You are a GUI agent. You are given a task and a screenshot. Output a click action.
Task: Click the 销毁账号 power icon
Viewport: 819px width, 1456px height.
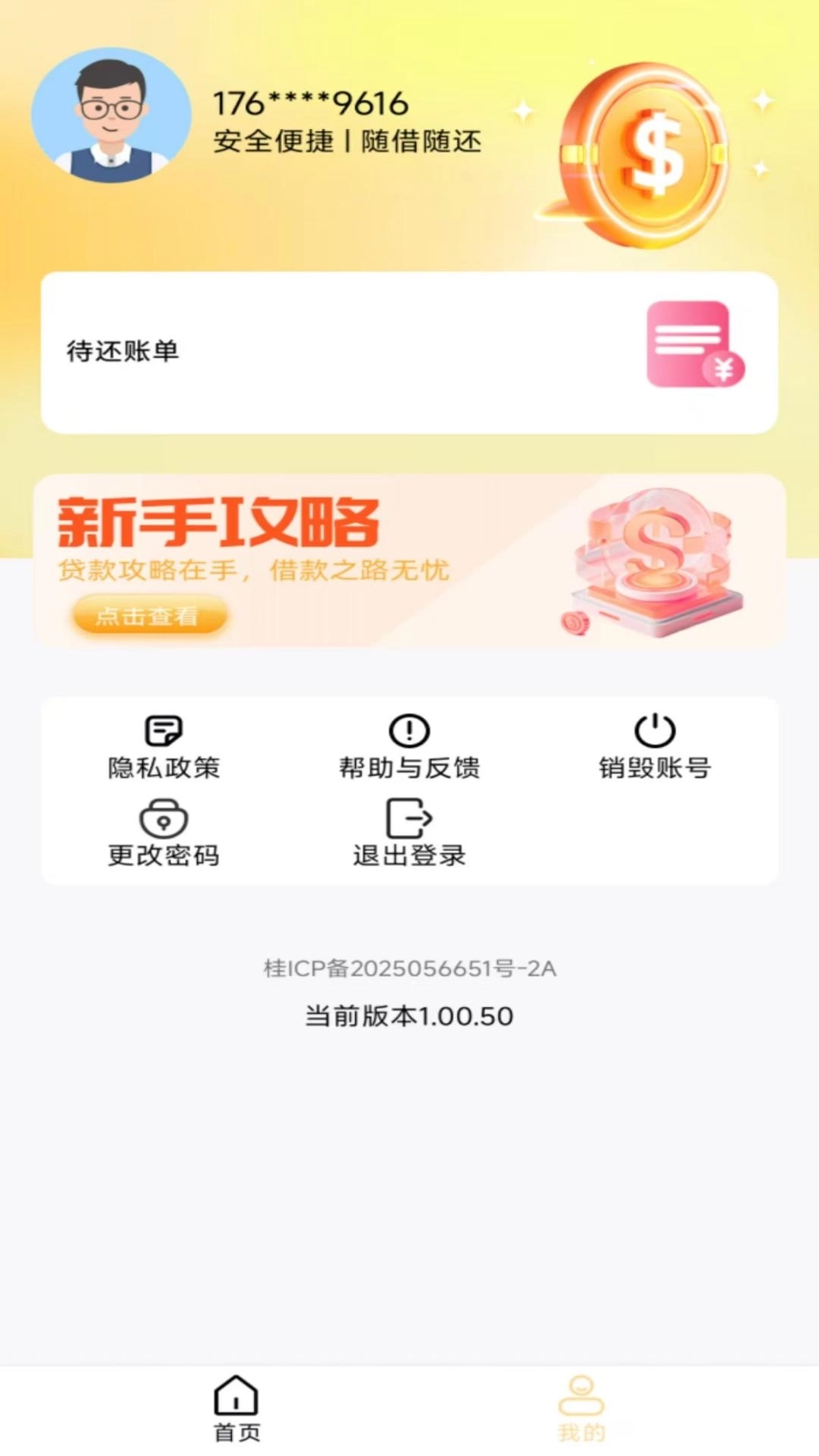pyautogui.click(x=654, y=730)
